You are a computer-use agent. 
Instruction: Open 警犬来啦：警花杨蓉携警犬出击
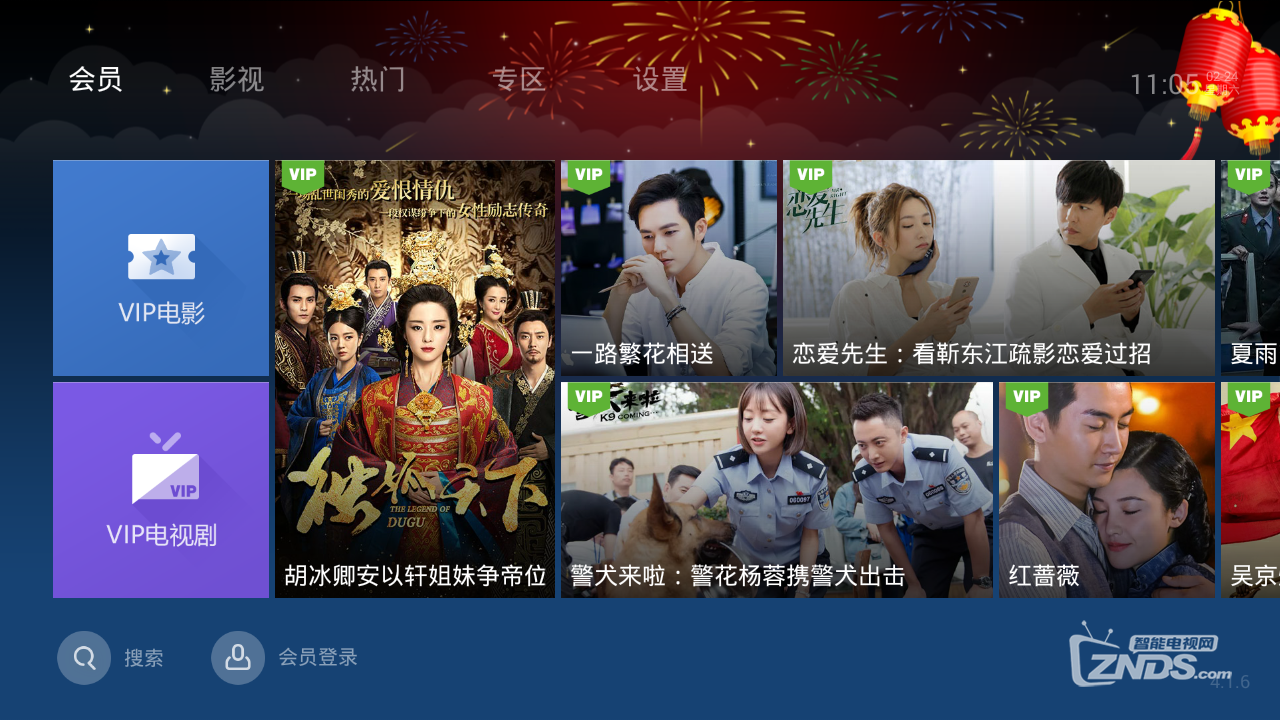[x=777, y=490]
